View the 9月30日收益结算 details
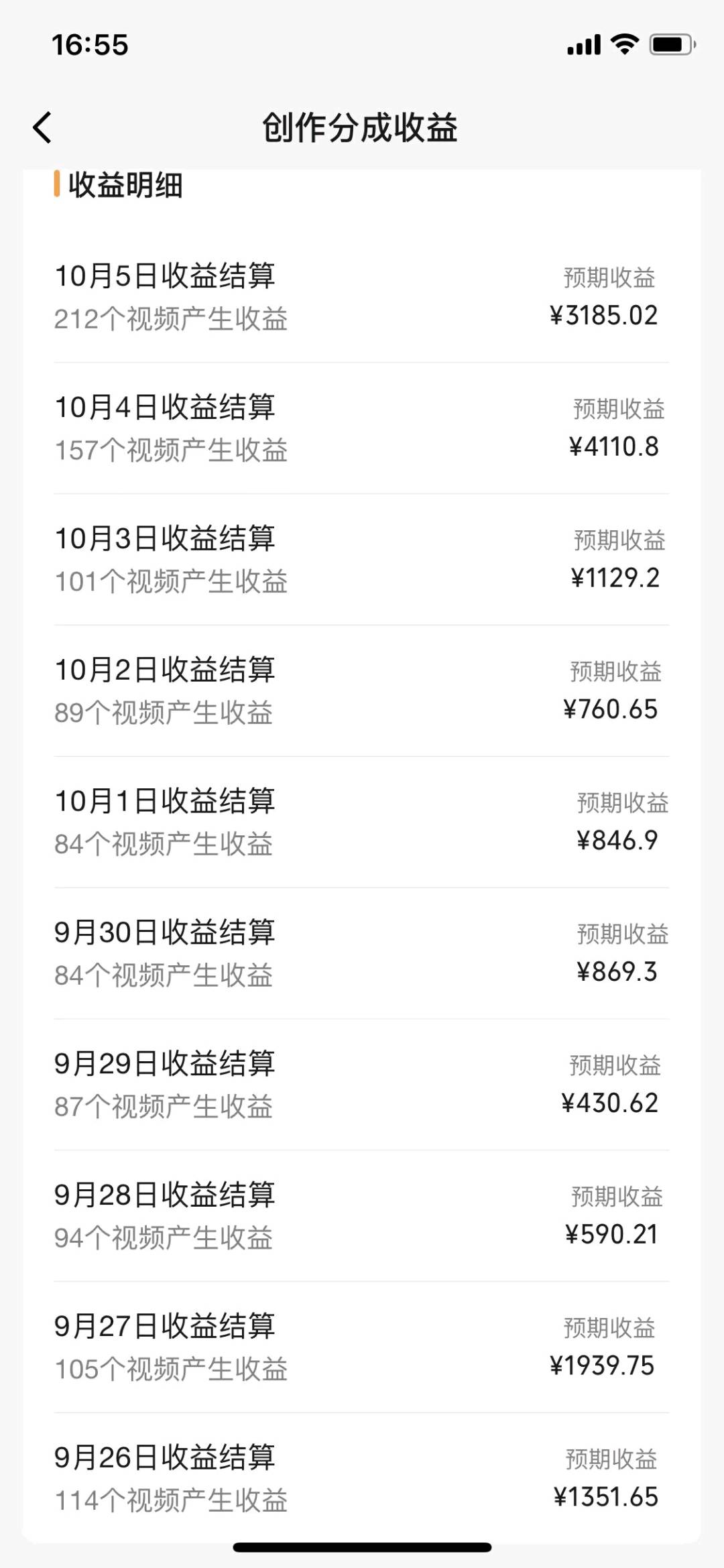724x1568 pixels. [362, 954]
